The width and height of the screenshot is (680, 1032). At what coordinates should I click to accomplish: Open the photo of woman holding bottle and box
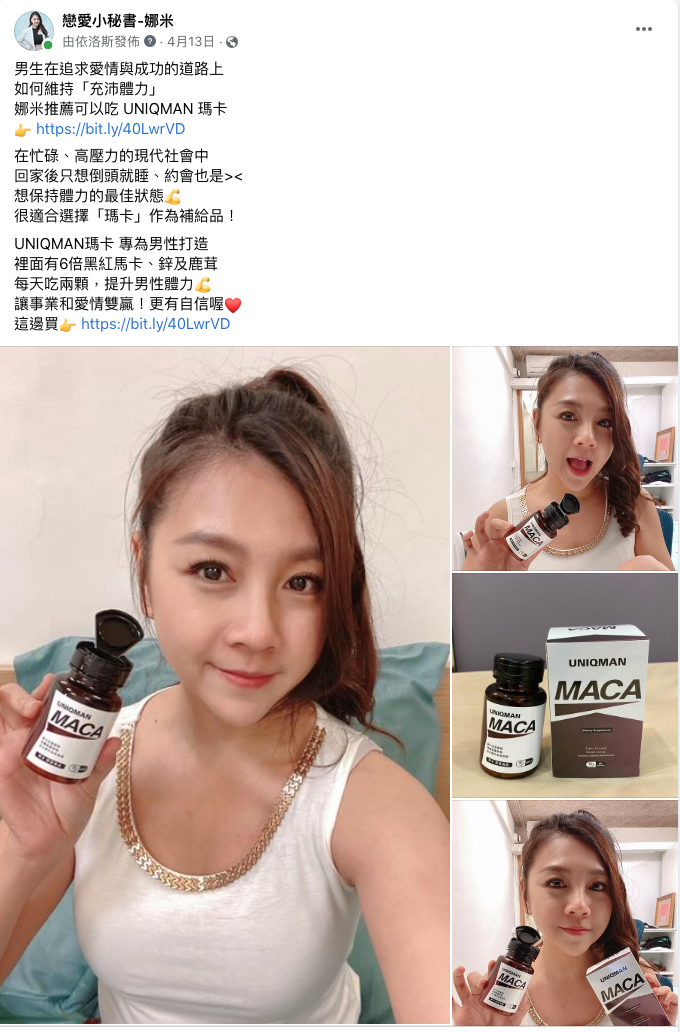pos(565,912)
